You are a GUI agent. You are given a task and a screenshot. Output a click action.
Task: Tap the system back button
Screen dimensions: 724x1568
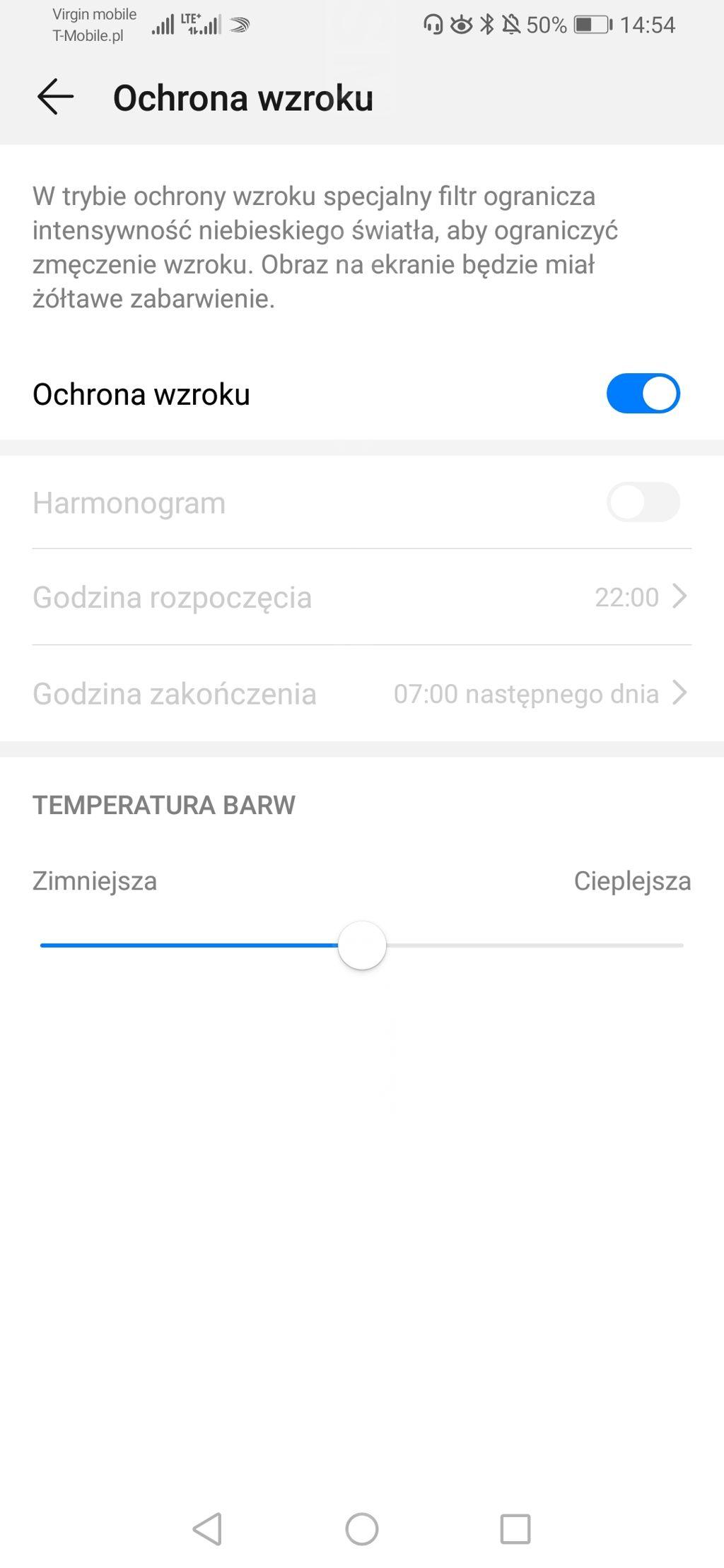pyautogui.click(x=208, y=1528)
